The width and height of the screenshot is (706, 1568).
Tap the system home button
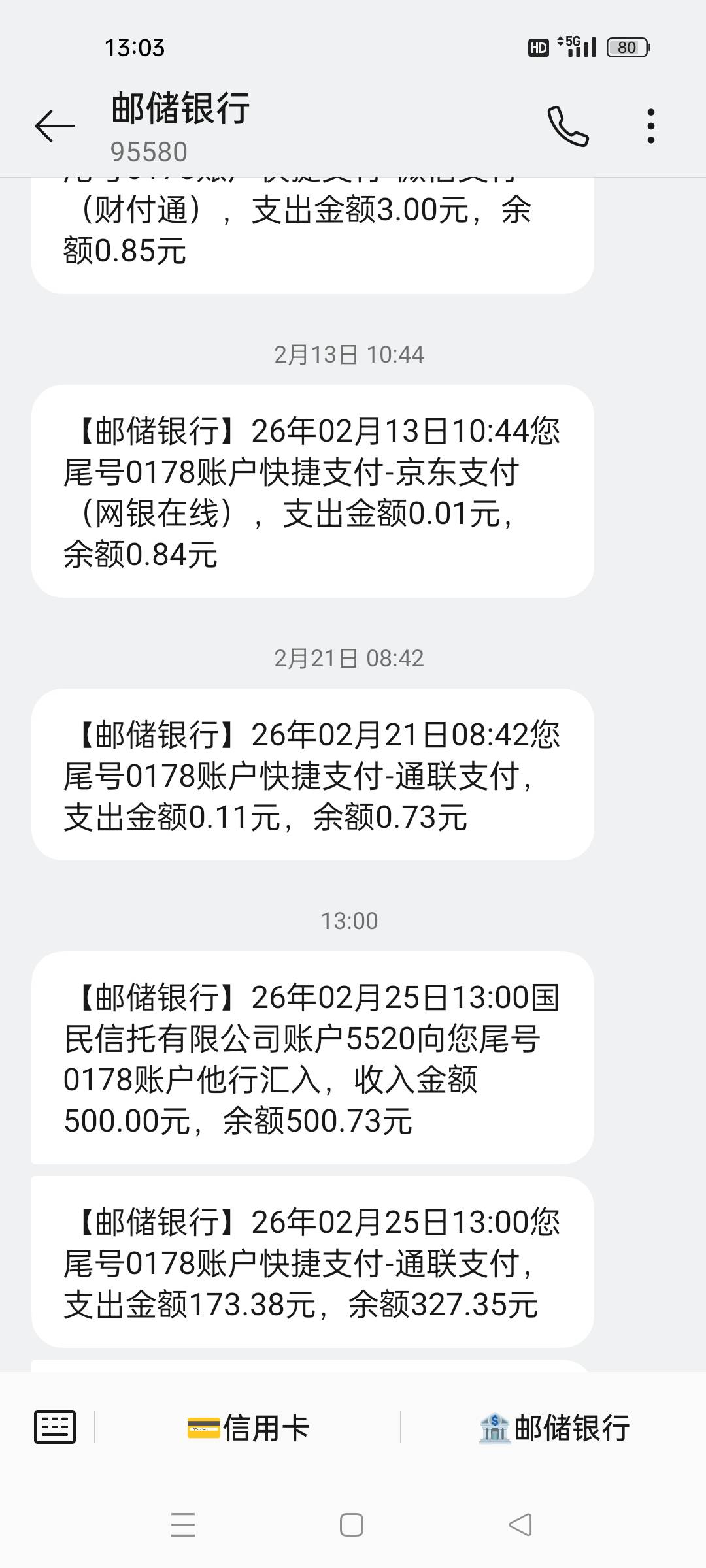352,1526
